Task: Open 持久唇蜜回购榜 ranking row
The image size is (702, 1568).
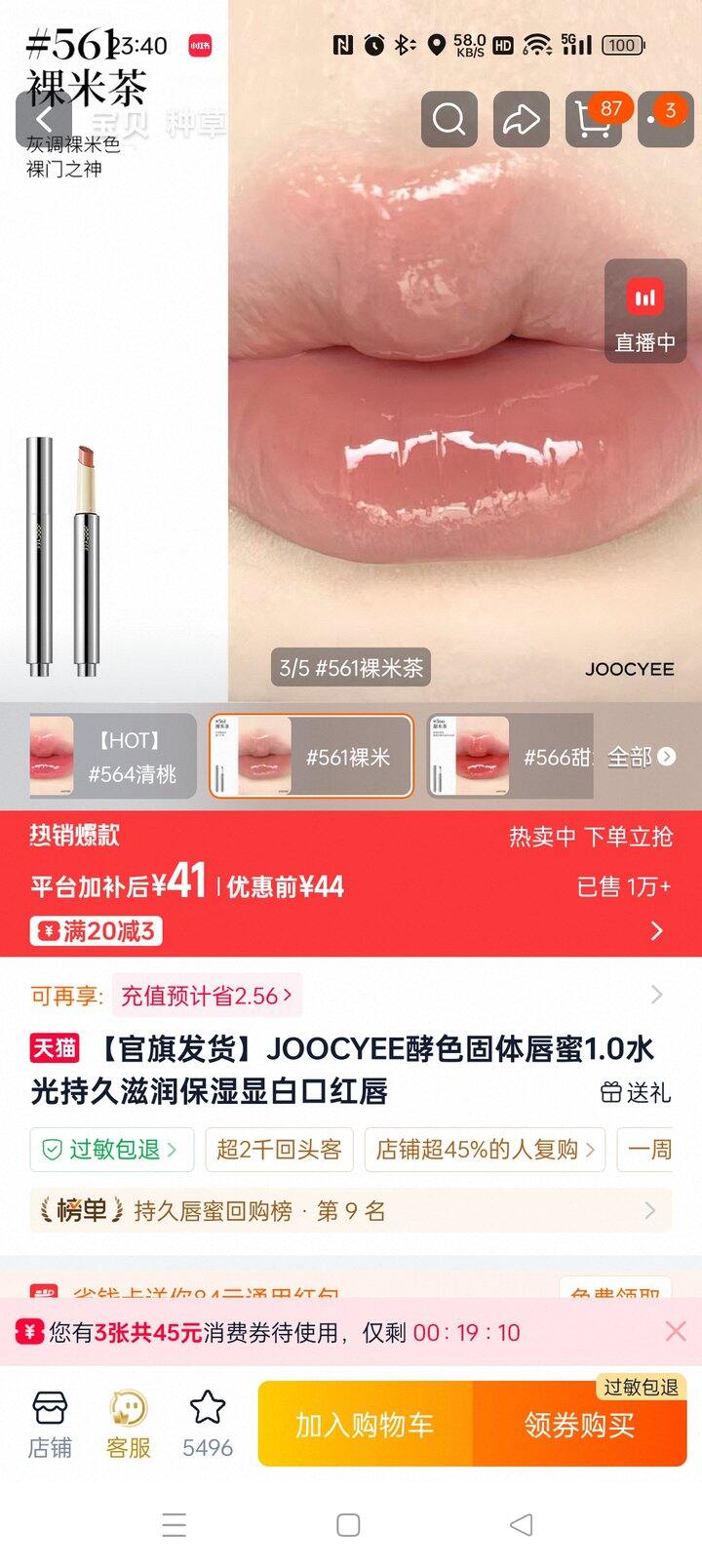Action: (x=351, y=1211)
